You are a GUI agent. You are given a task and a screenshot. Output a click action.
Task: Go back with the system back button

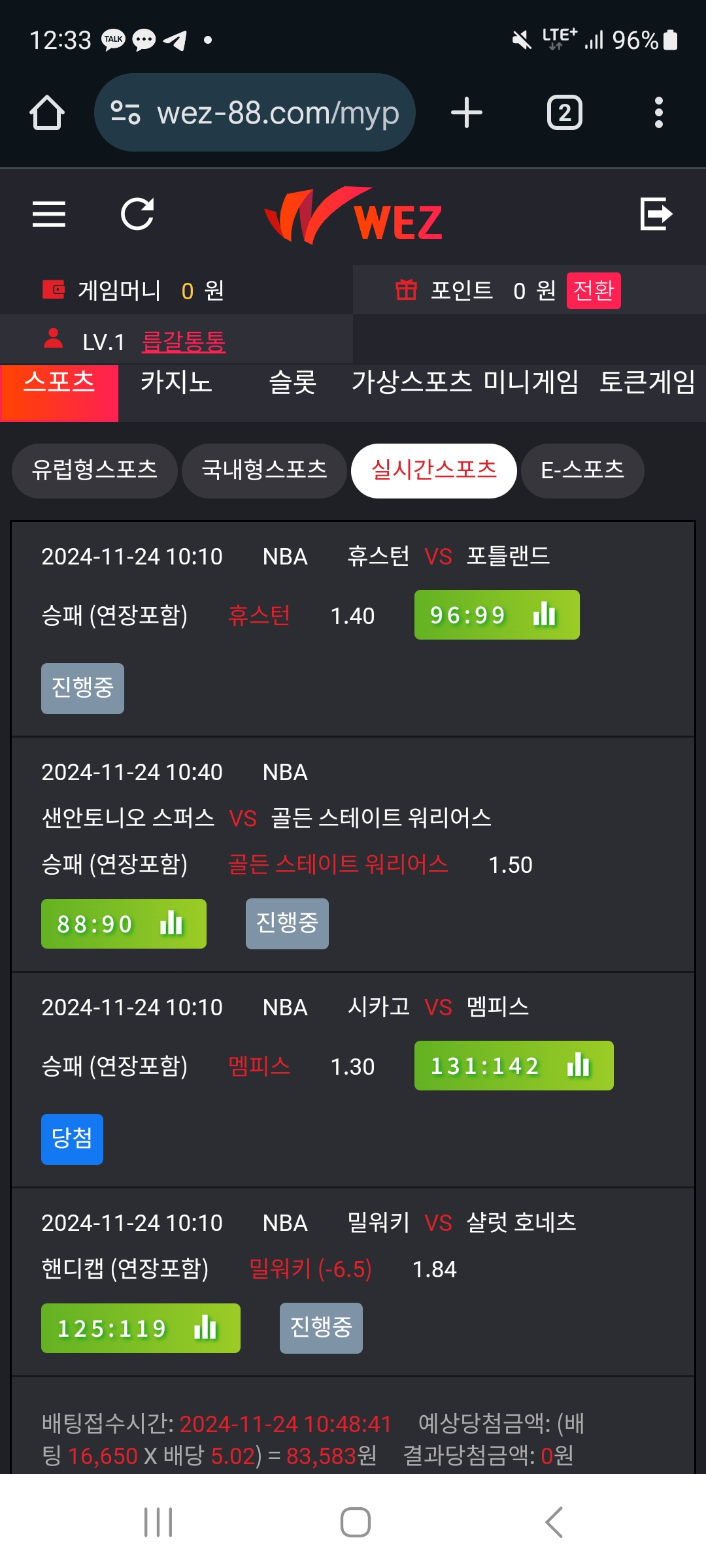click(553, 1522)
